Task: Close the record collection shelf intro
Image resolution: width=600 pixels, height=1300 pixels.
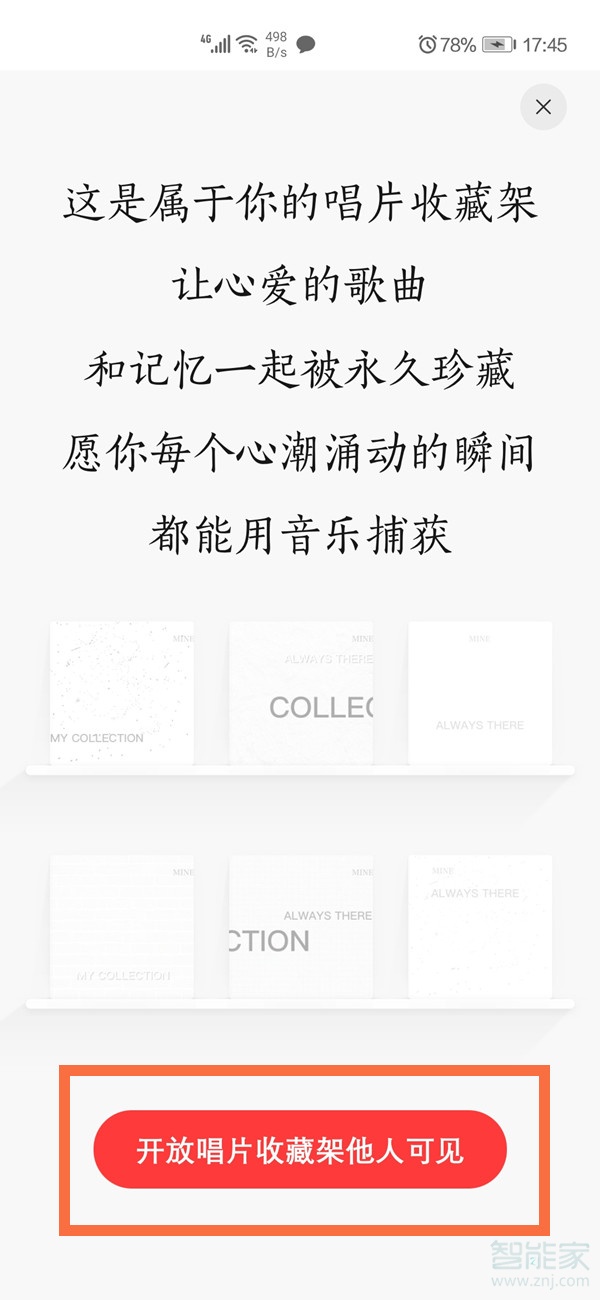Action: point(543,107)
